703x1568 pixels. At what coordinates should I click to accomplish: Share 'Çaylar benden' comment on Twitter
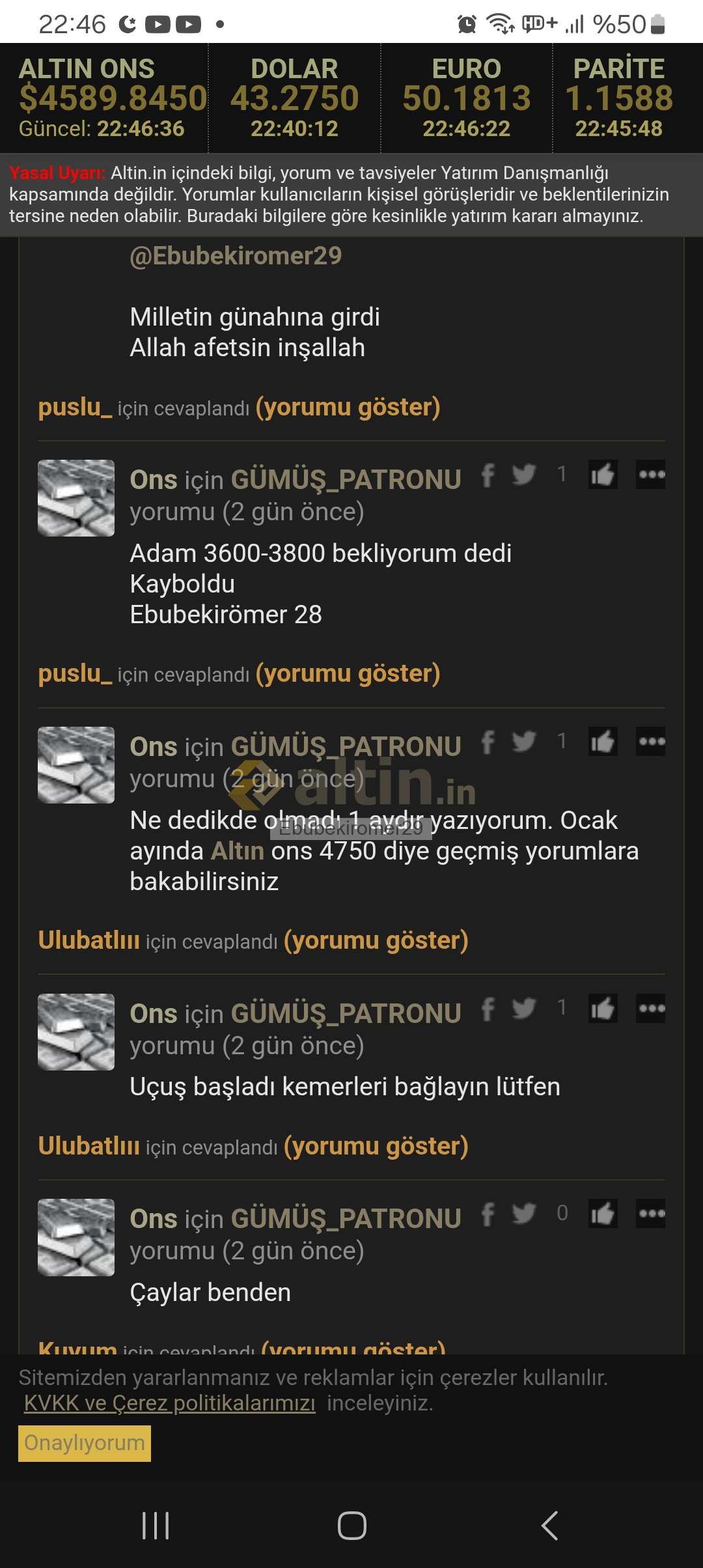tap(524, 1214)
